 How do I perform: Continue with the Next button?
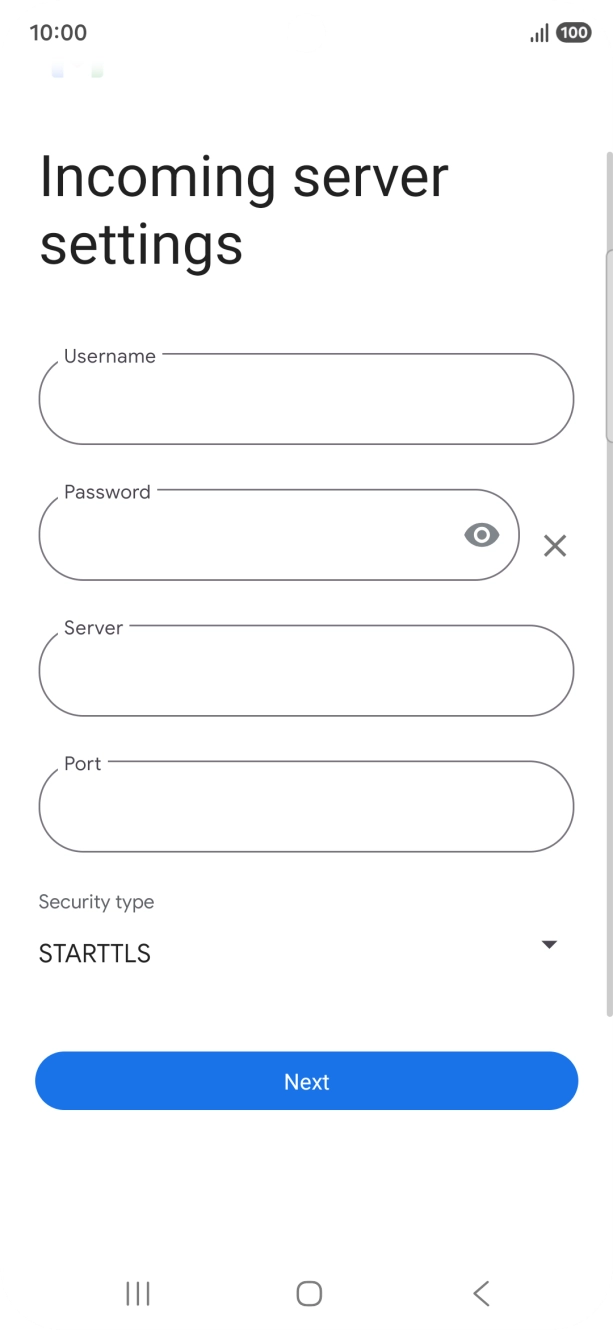[x=306, y=1081]
